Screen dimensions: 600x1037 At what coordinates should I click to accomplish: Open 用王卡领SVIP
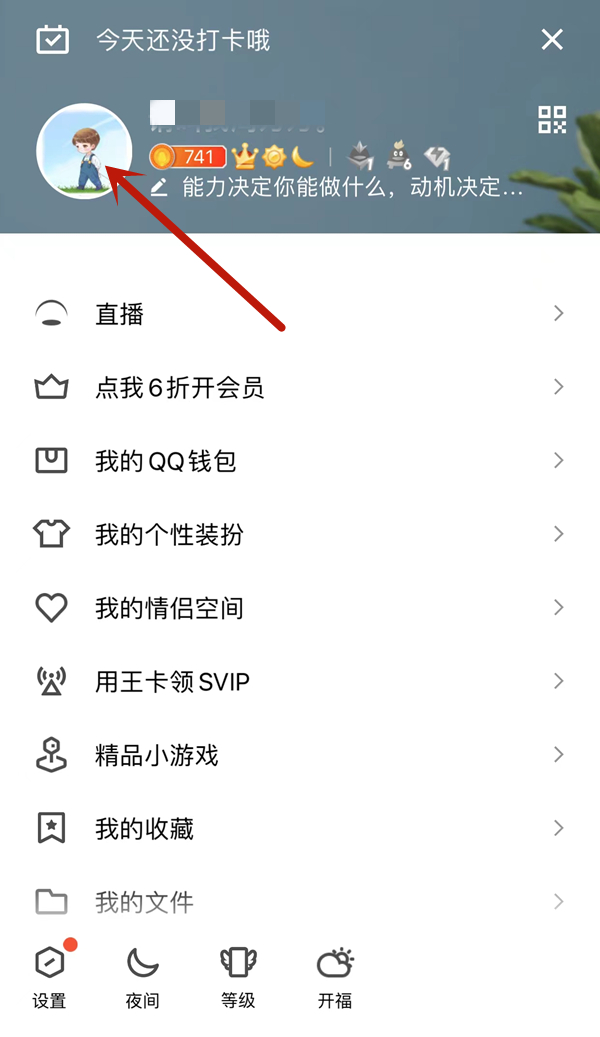(300, 681)
